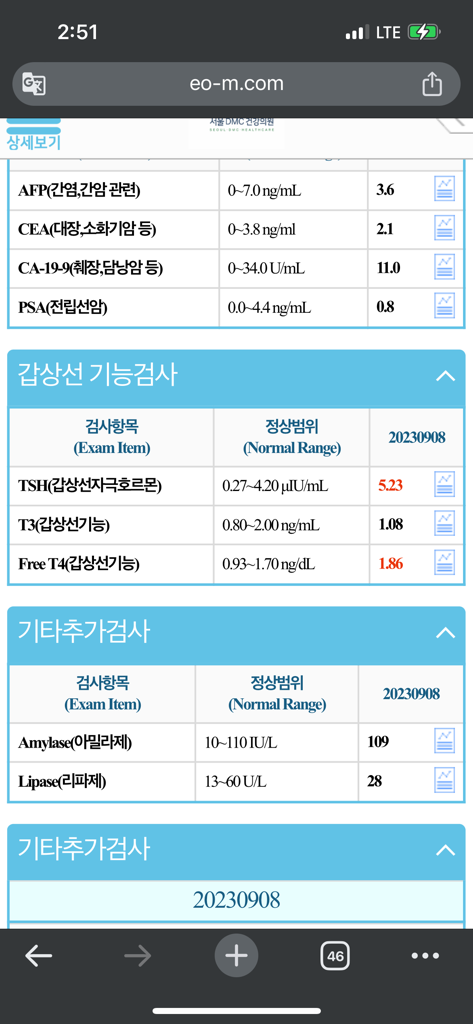The image size is (473, 1024).
Task: Open the browser overflow menu
Action: [425, 956]
